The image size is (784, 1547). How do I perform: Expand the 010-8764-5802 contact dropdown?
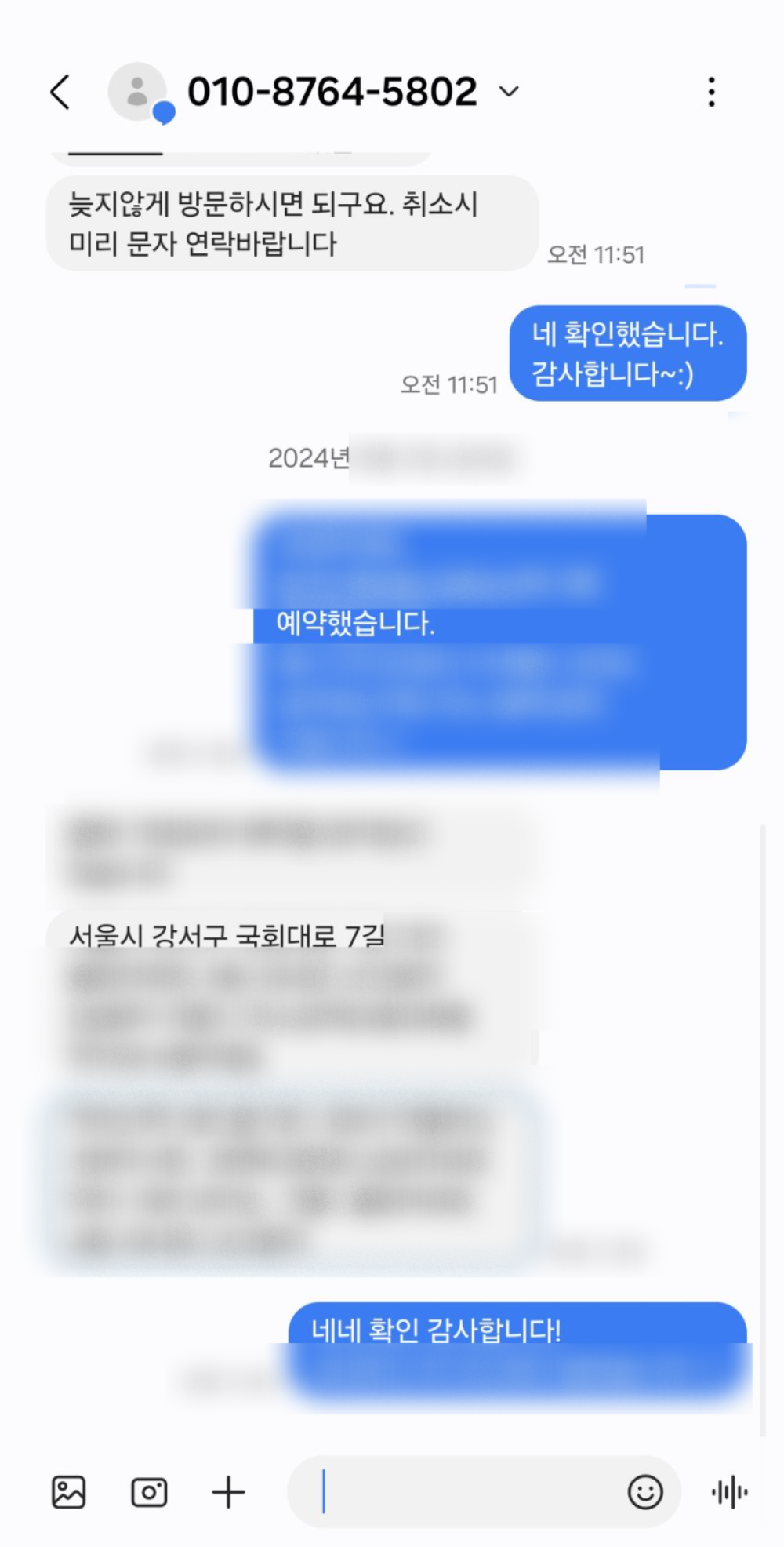click(x=510, y=92)
